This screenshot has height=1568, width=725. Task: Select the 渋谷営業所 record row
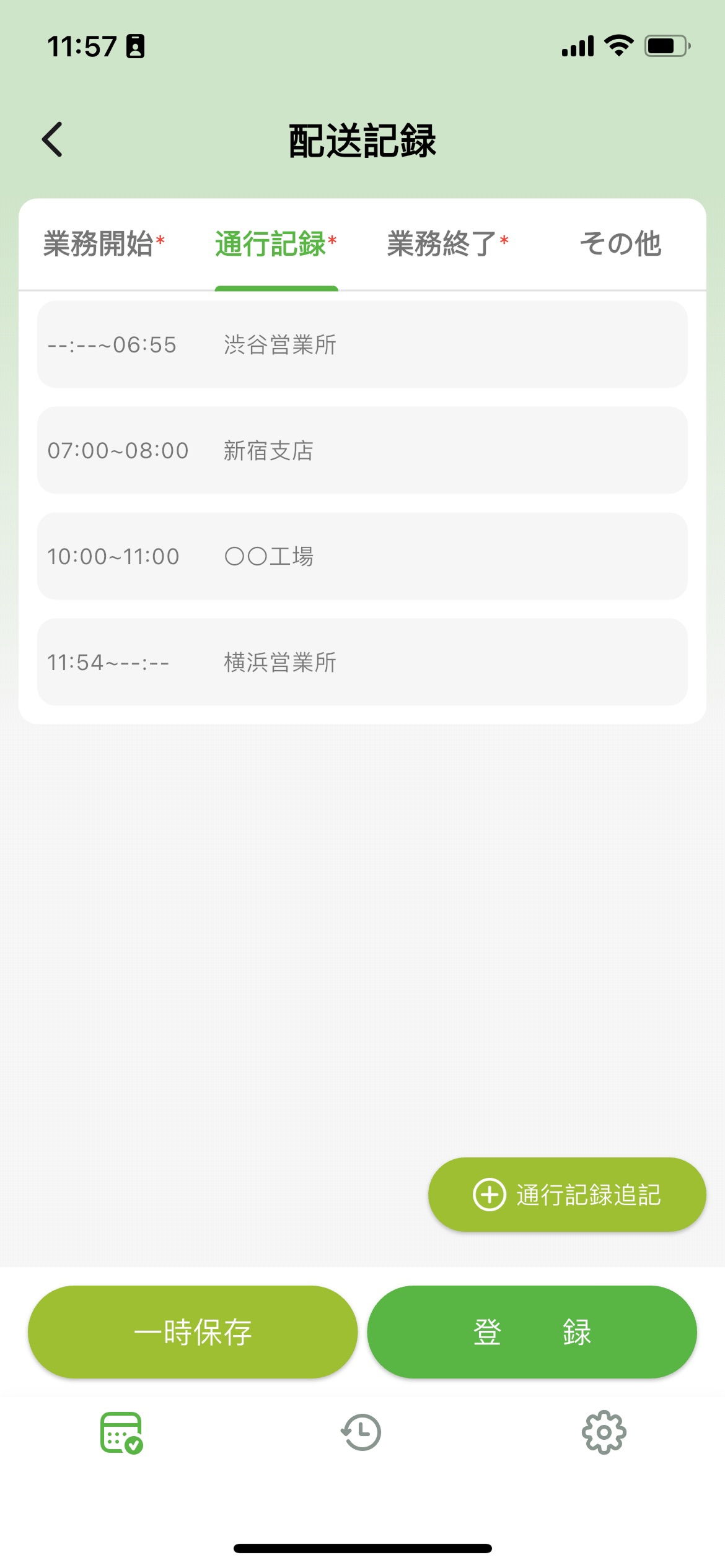(x=362, y=344)
